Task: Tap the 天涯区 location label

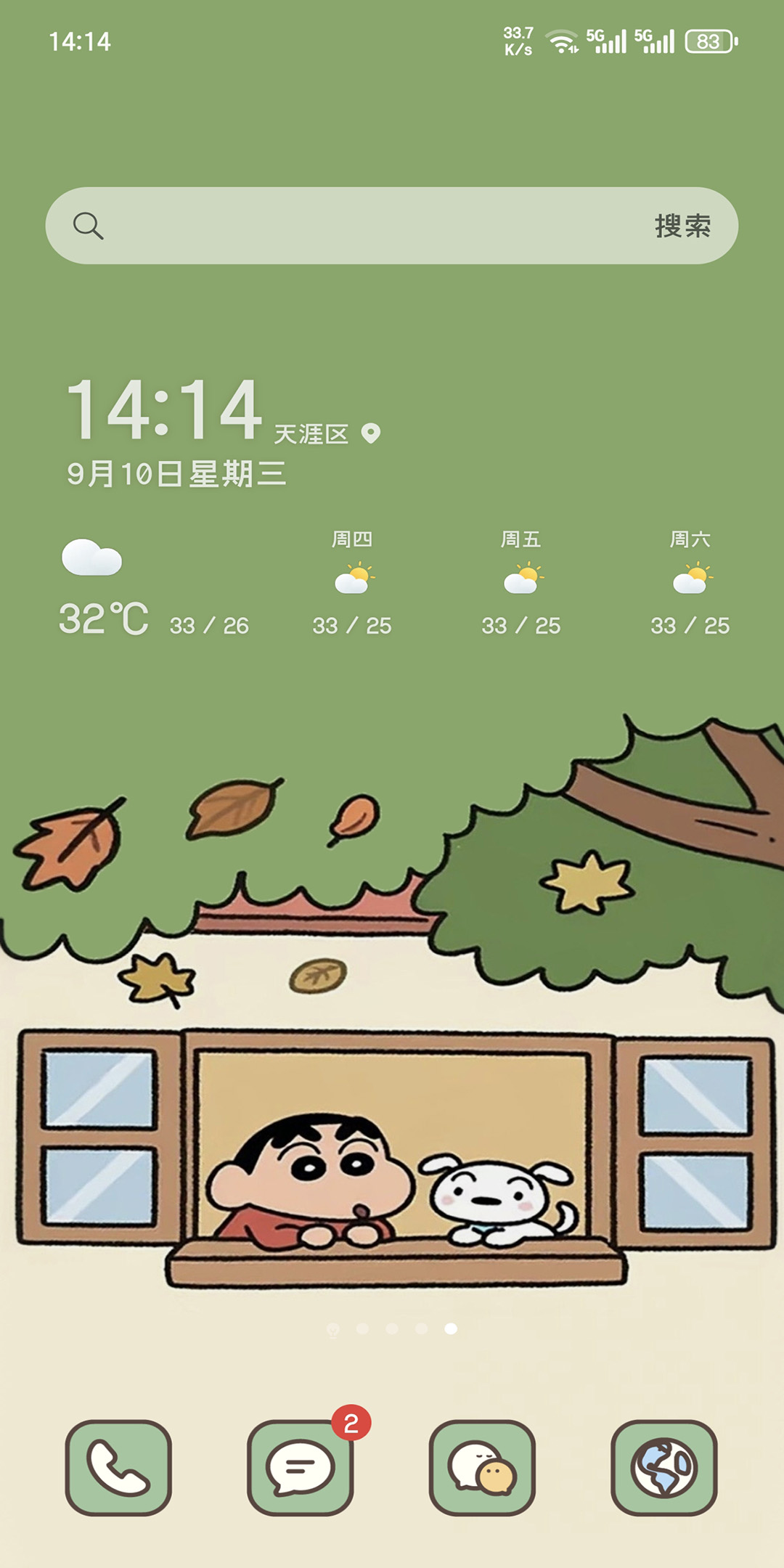Action: coord(312,434)
